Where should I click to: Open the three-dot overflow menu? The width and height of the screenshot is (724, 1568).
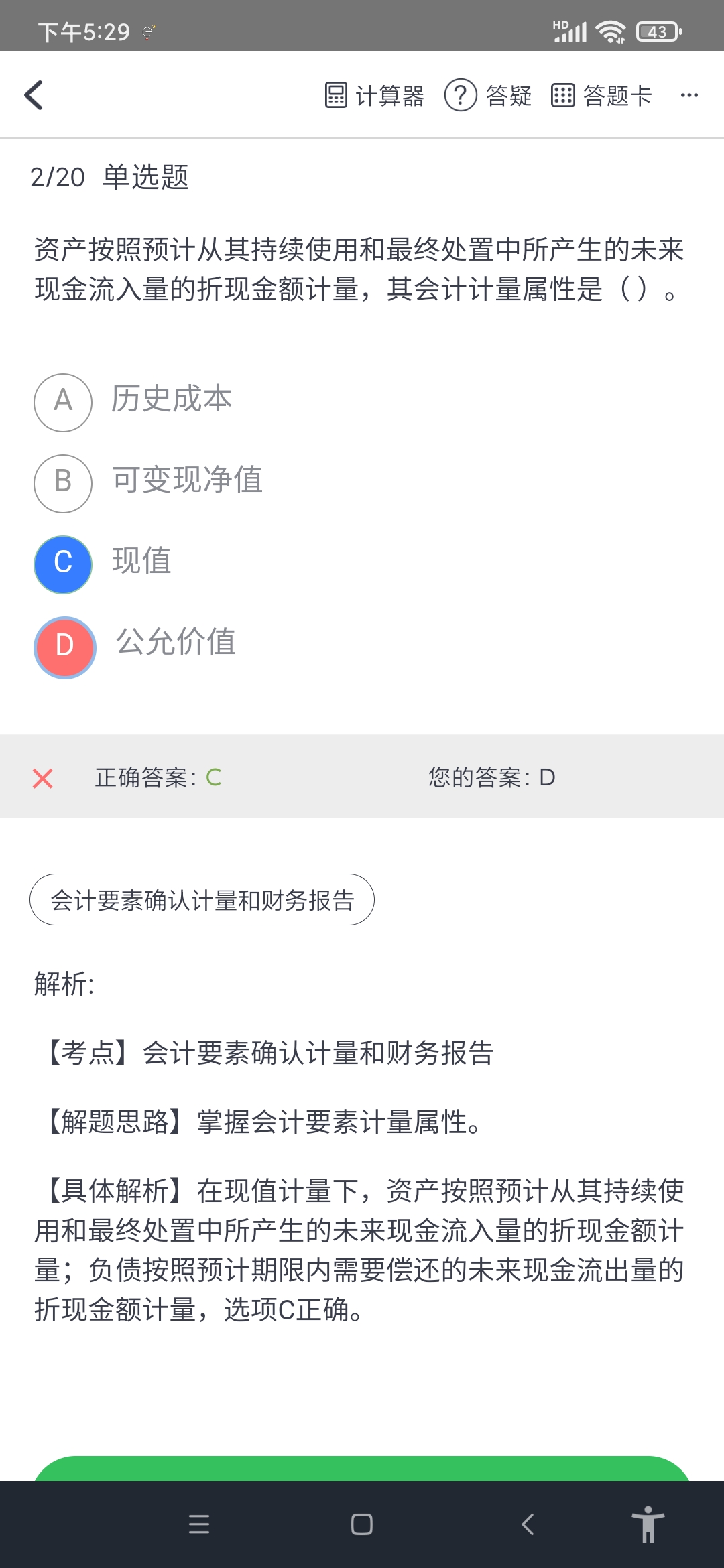point(689,96)
